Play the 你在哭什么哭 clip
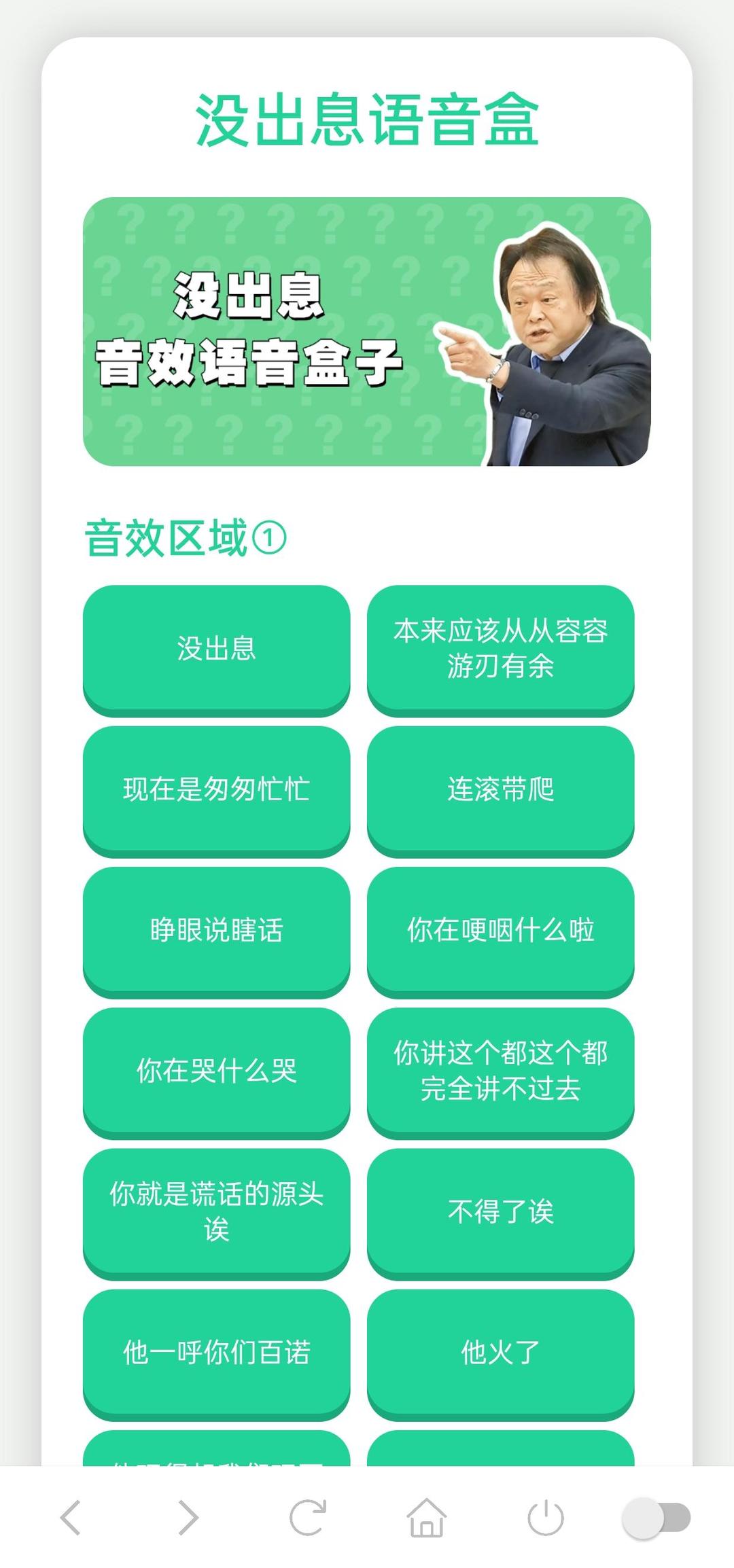 (x=216, y=1071)
